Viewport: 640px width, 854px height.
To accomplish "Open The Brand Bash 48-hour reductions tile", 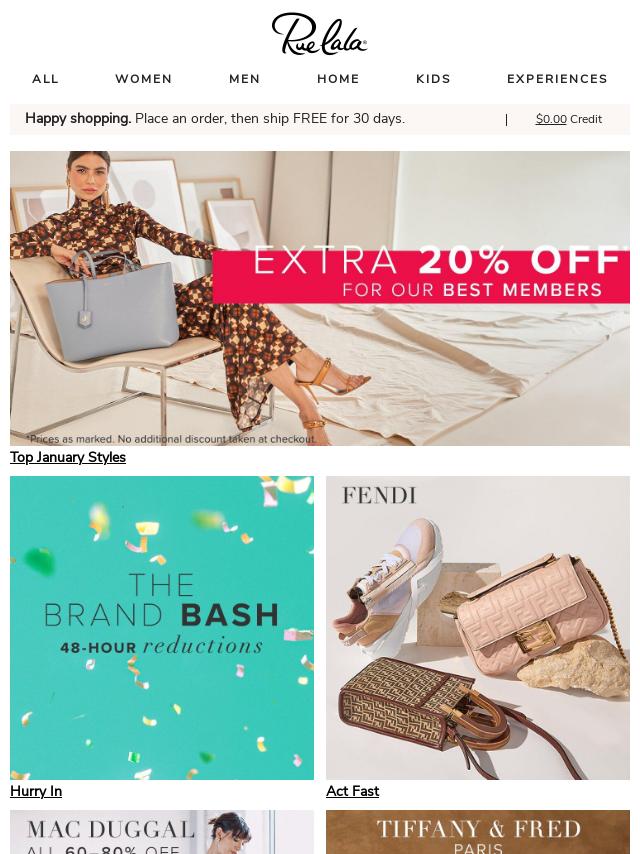I will [162, 628].
